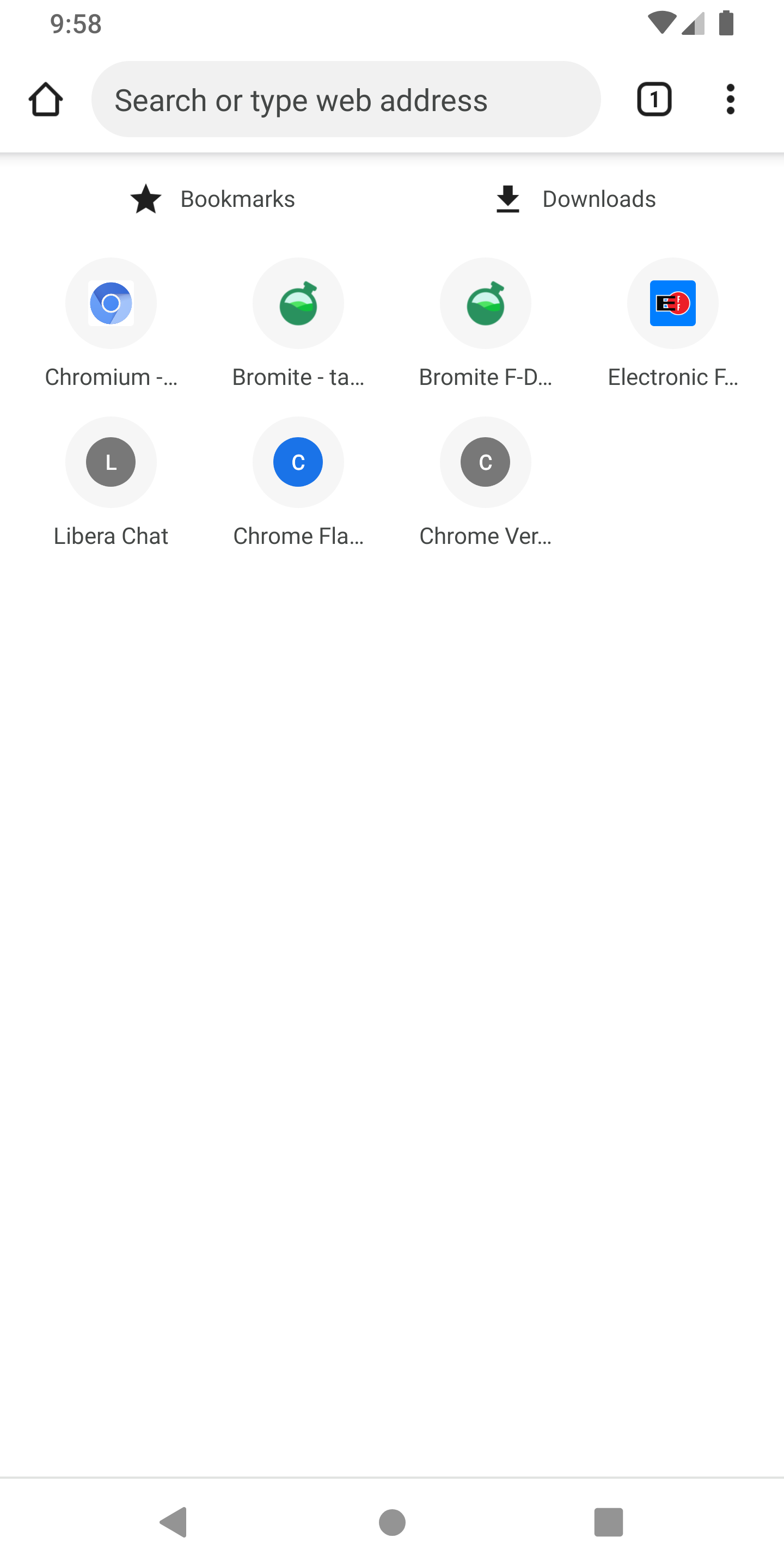
Task: Open the tab switcher
Action: point(654,99)
